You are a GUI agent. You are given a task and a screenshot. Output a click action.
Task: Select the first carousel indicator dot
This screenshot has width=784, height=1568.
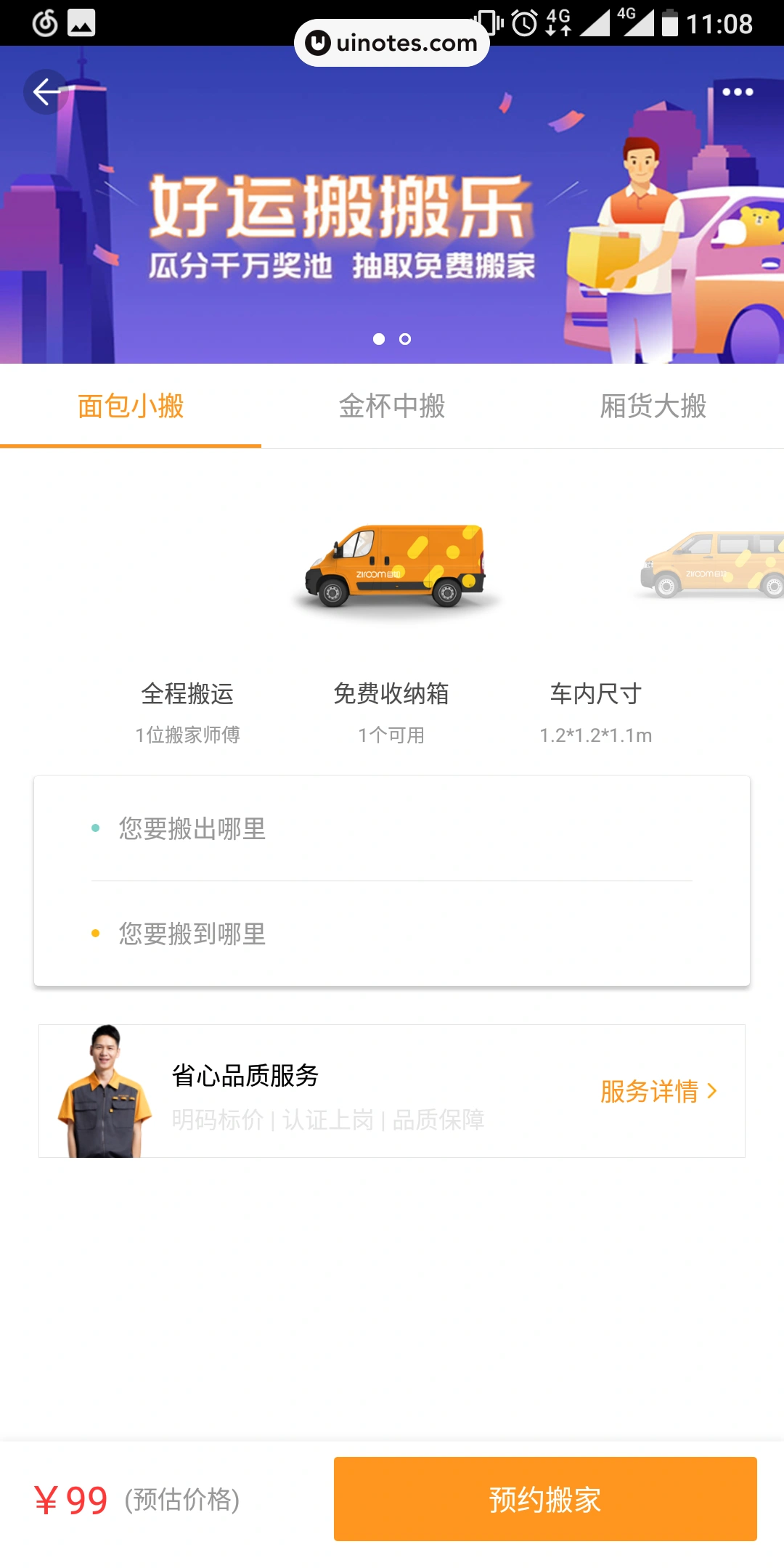(x=380, y=339)
